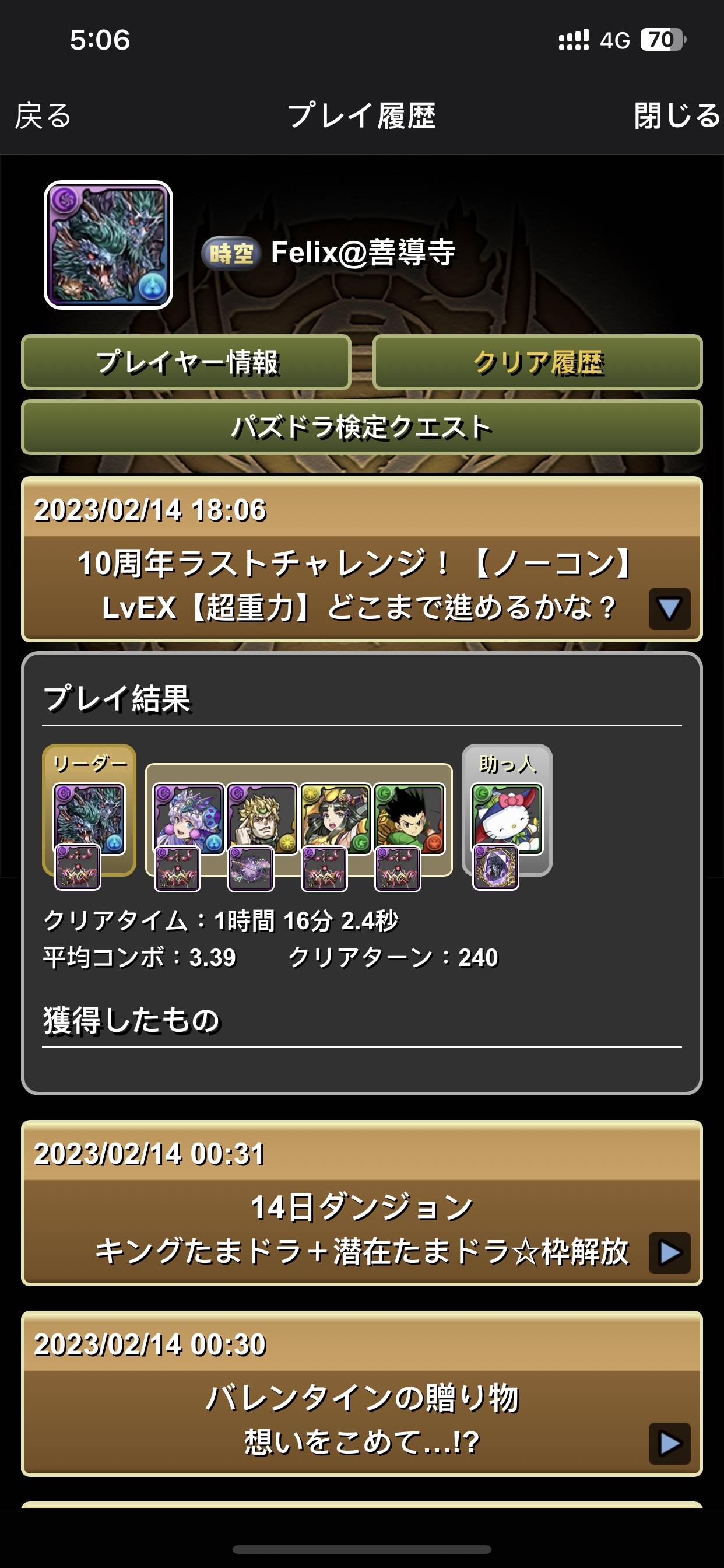Image resolution: width=724 pixels, height=1568 pixels.
Task: Collapse the 10周年ラストチャレンジ entry
Action: [x=669, y=608]
